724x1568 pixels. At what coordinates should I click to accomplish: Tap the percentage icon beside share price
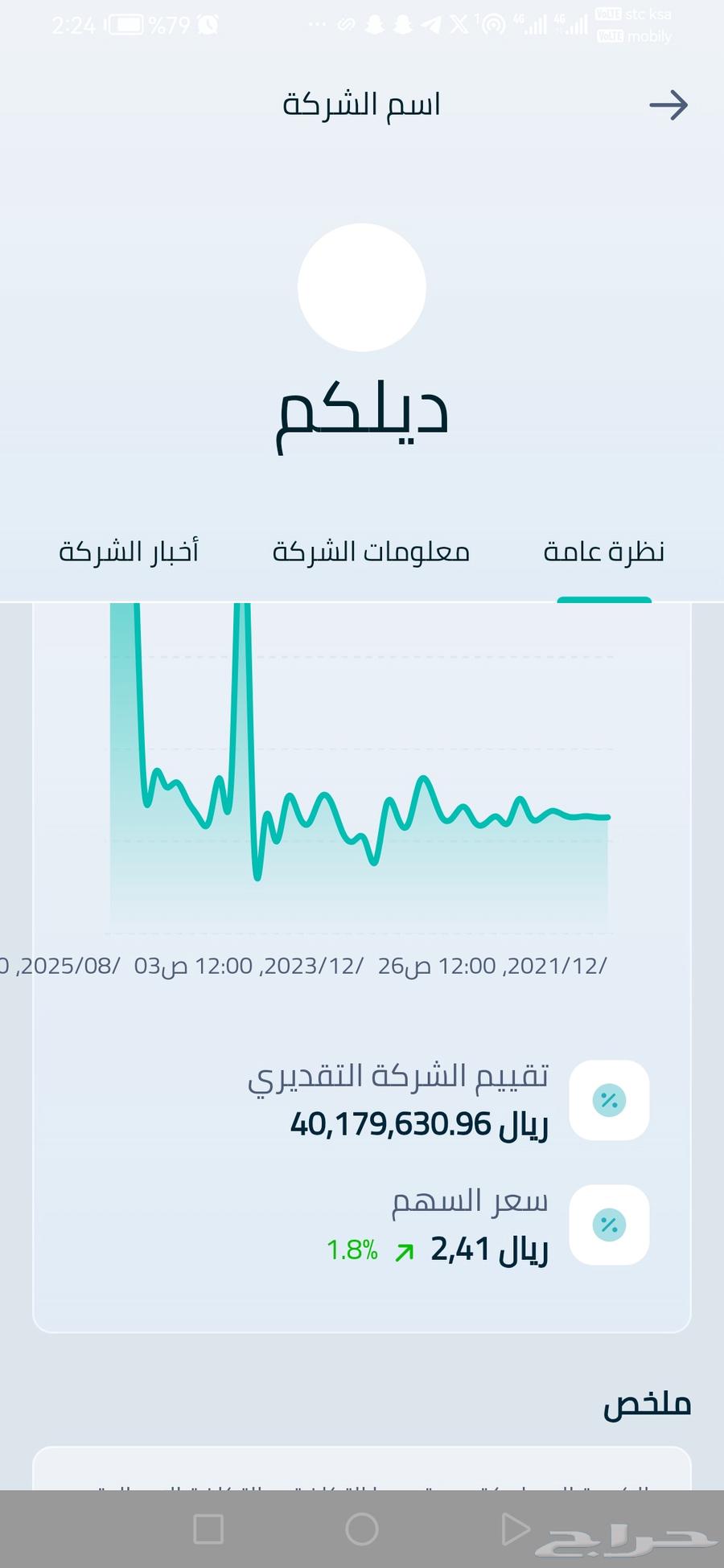(609, 1224)
